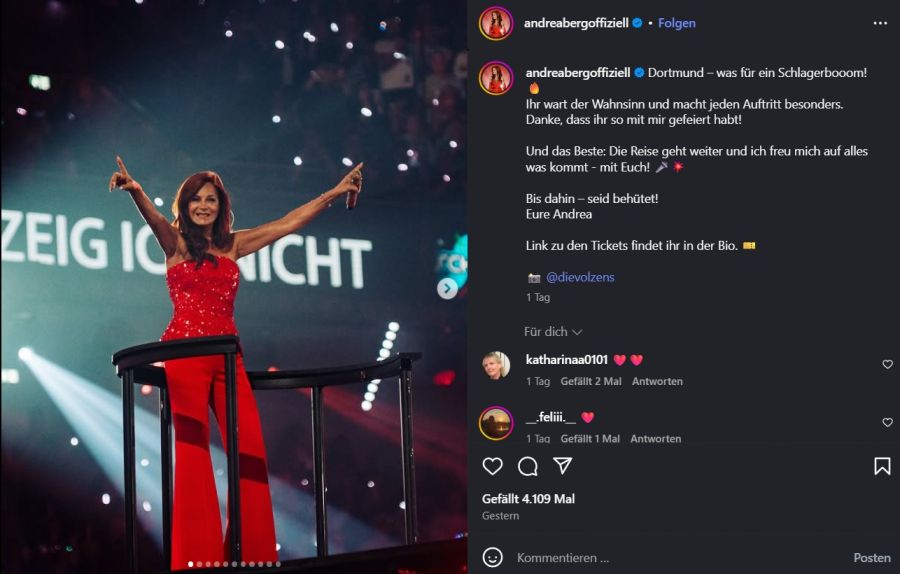The image size is (900, 574).
Task: Reply to katharinaa0101's comment
Action: click(656, 382)
